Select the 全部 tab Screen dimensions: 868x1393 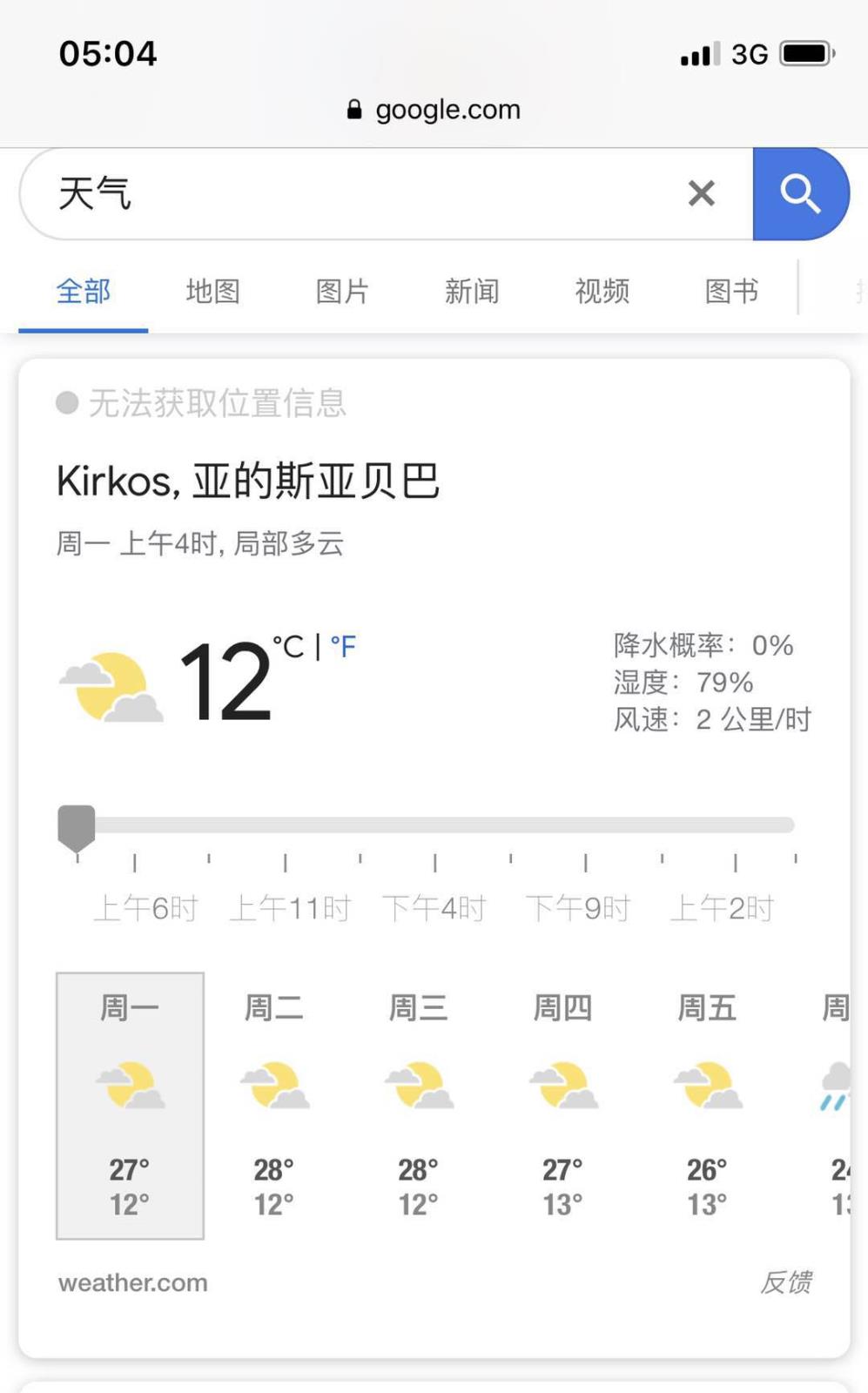[84, 292]
